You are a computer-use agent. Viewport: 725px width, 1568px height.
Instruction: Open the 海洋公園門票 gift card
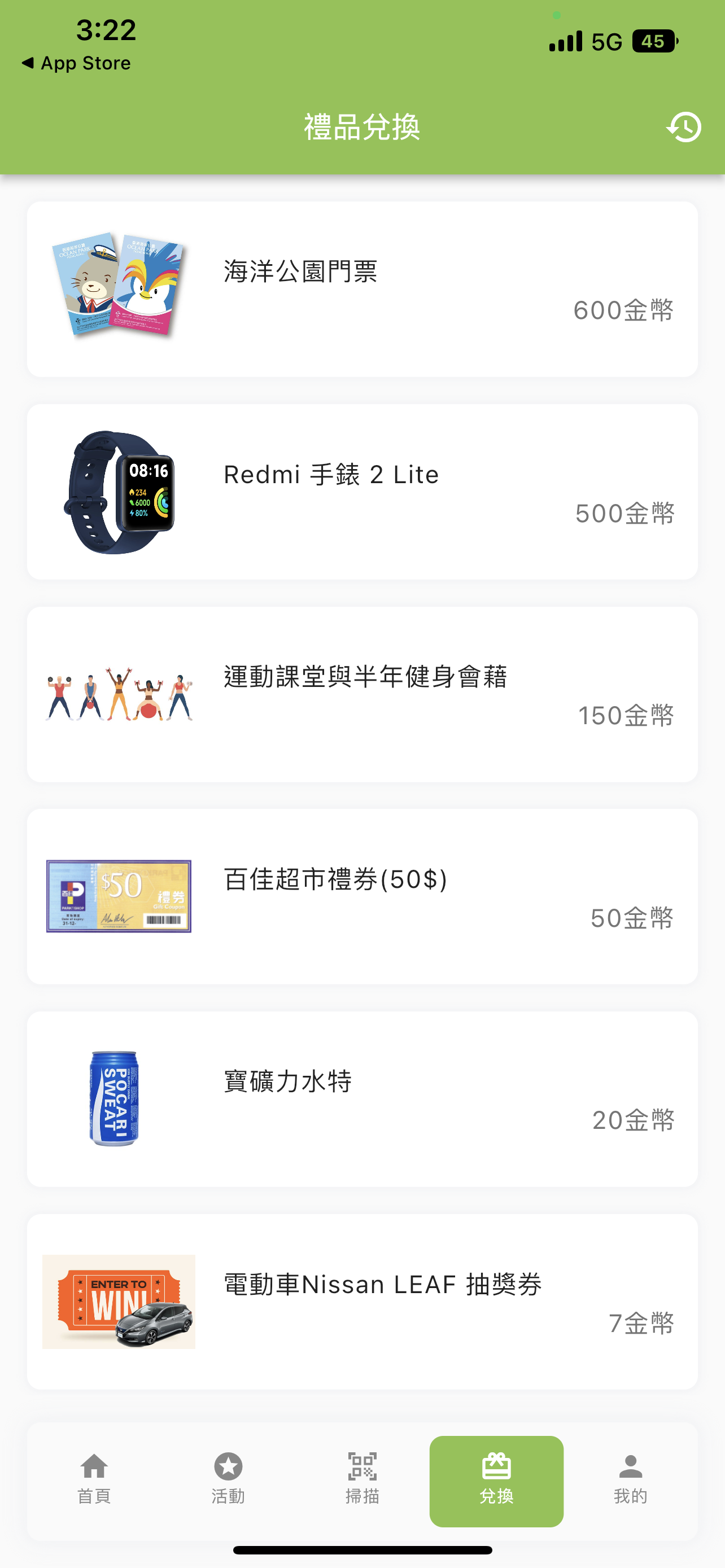(362, 288)
